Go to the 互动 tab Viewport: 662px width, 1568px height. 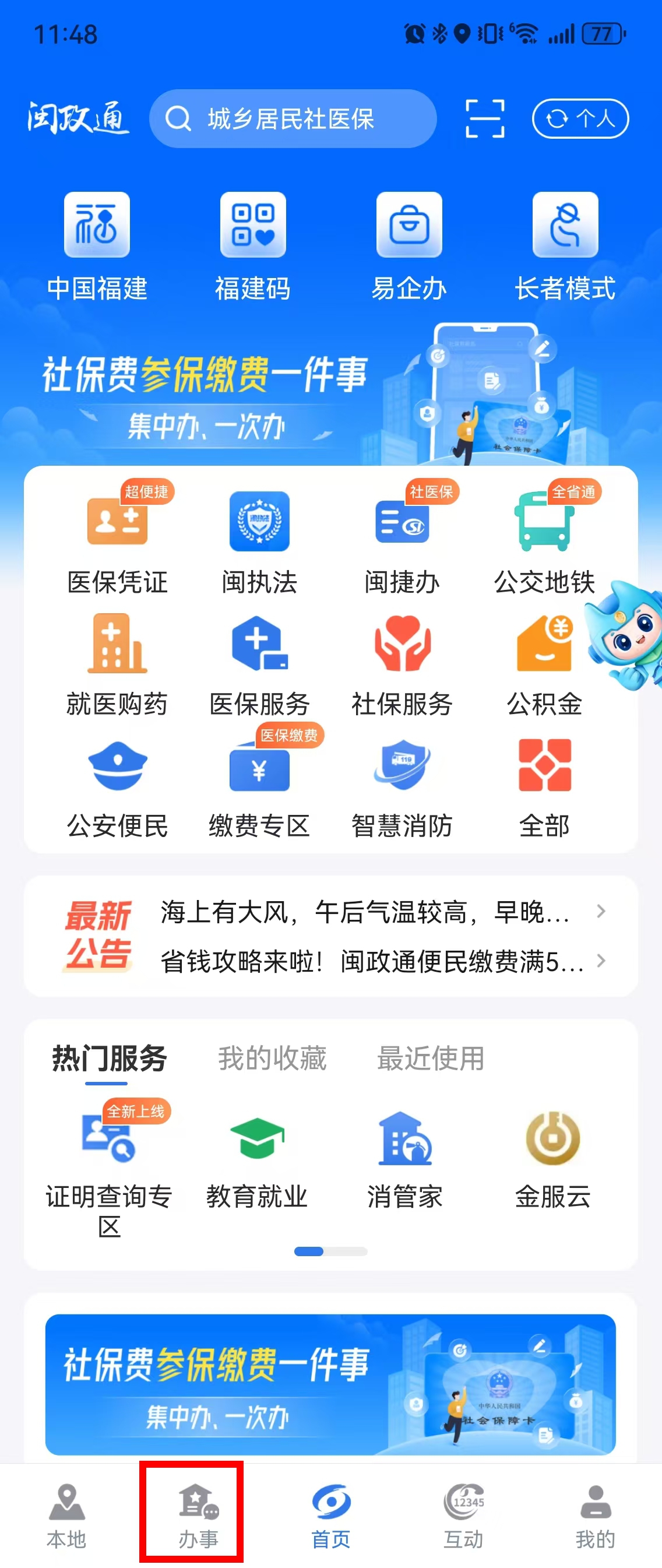pos(463,1514)
